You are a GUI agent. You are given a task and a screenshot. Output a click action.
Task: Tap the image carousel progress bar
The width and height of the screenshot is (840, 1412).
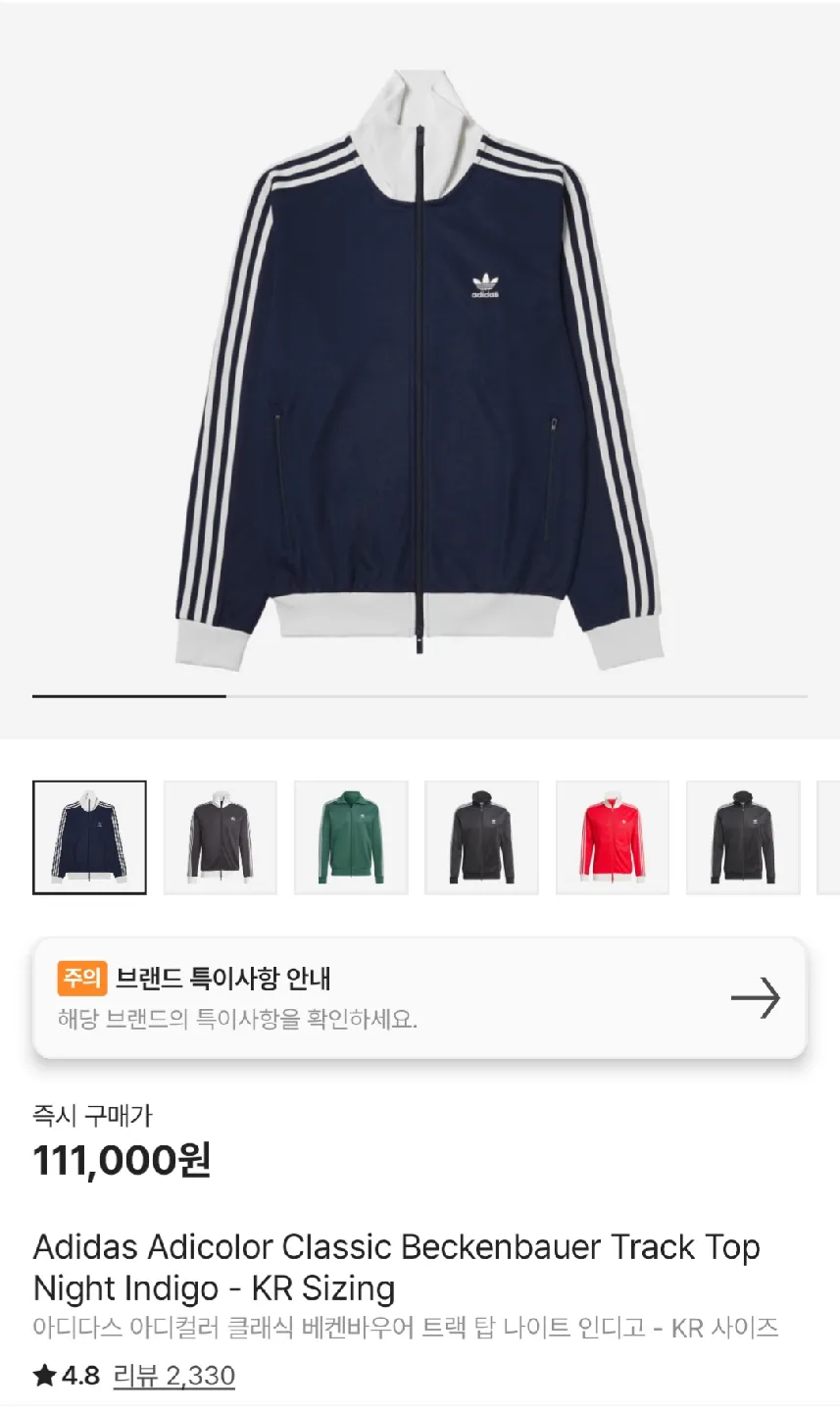[x=420, y=696]
